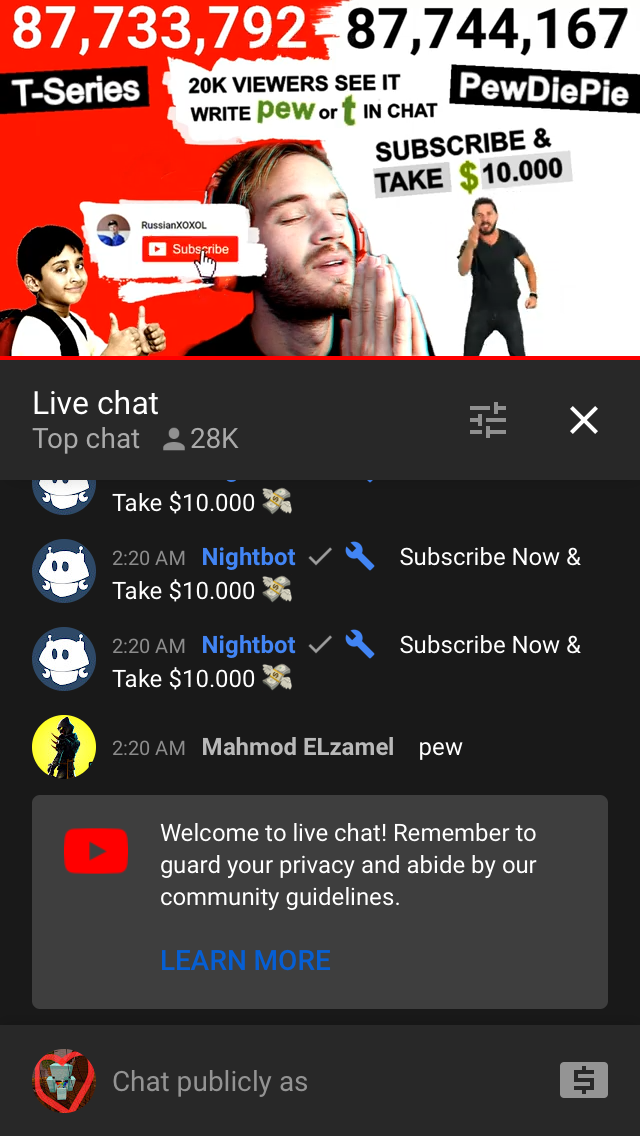Open the Super Chat dollar icon
This screenshot has width=640, height=1136.
[583, 1080]
